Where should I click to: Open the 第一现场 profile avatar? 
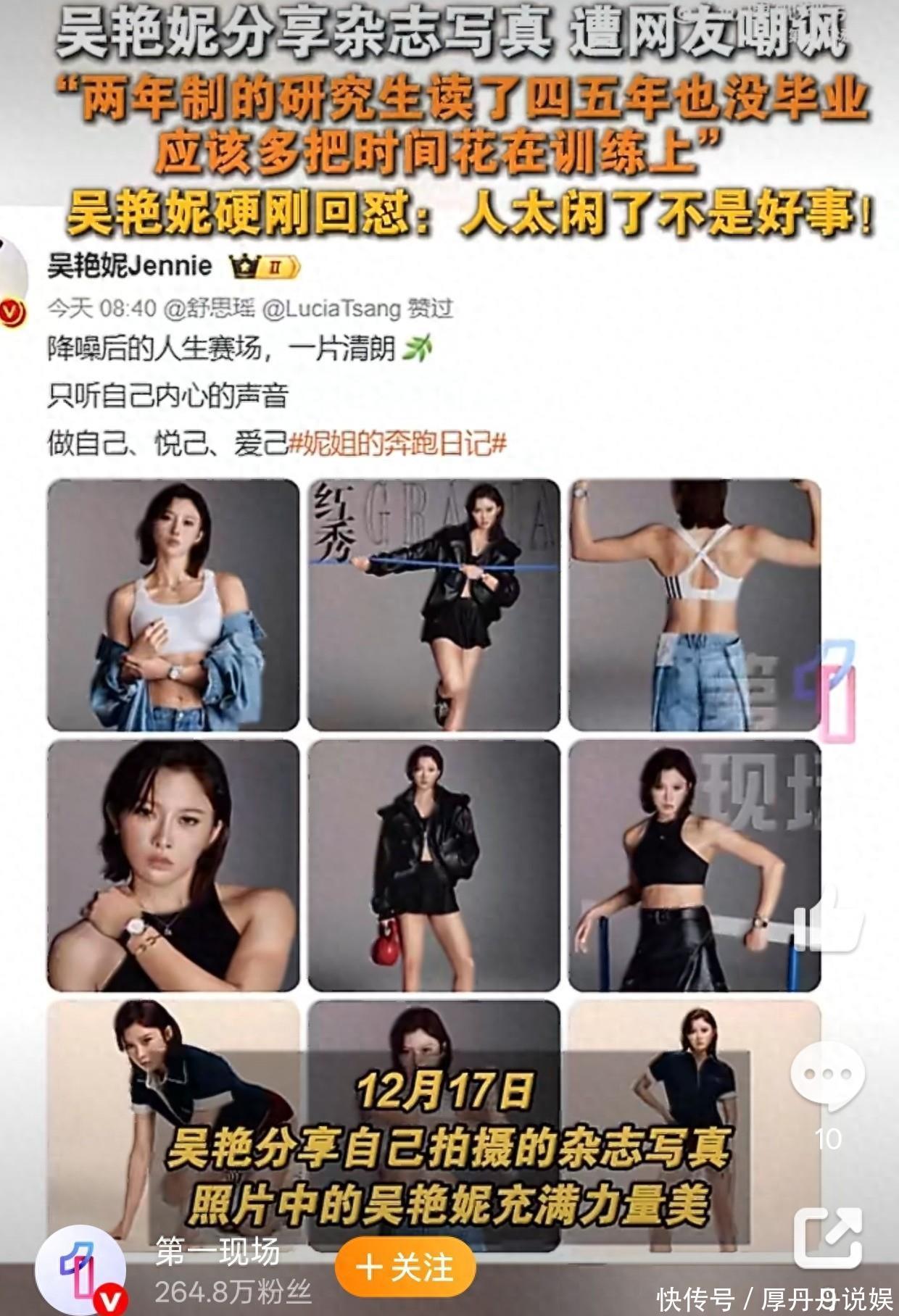[80, 1271]
